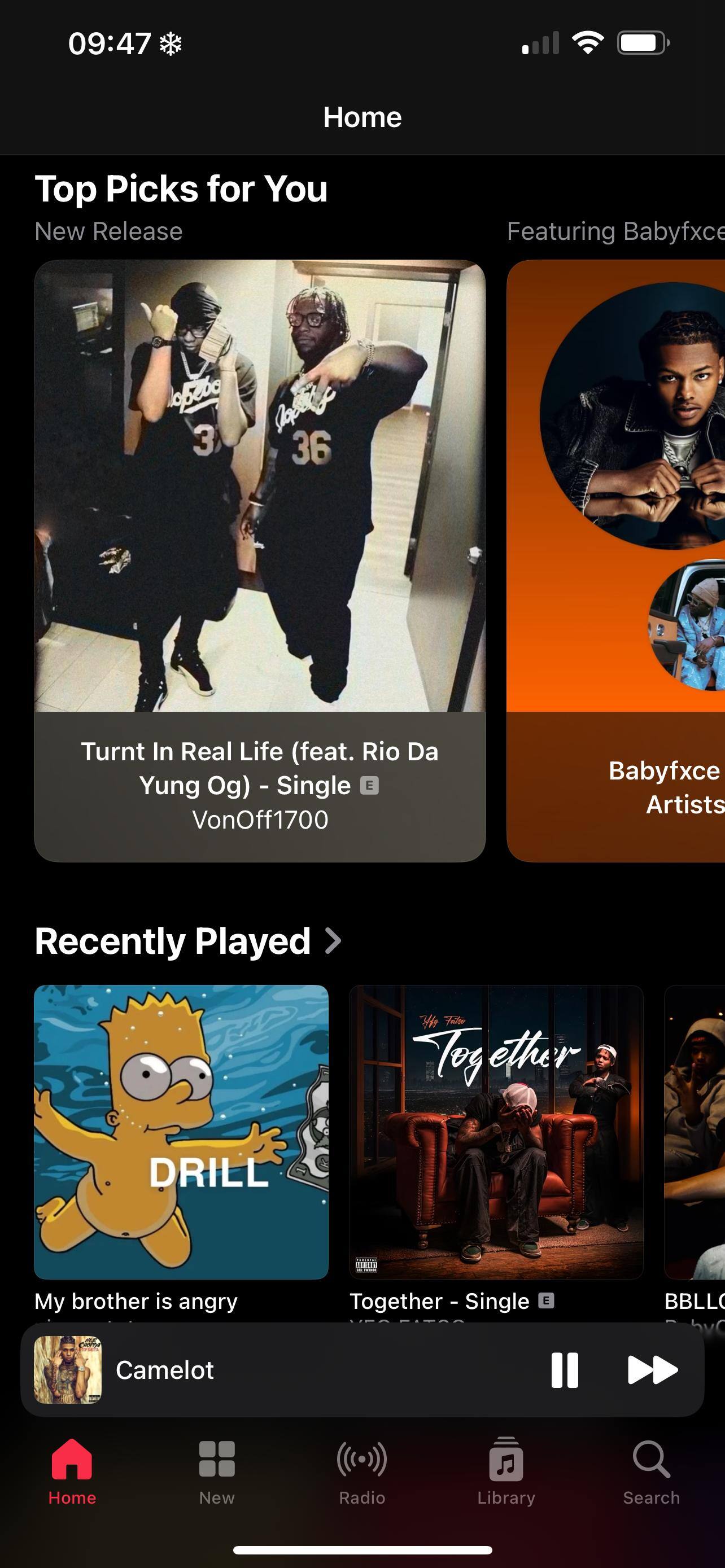
Task: Open the Together - Single album
Action: (496, 1132)
